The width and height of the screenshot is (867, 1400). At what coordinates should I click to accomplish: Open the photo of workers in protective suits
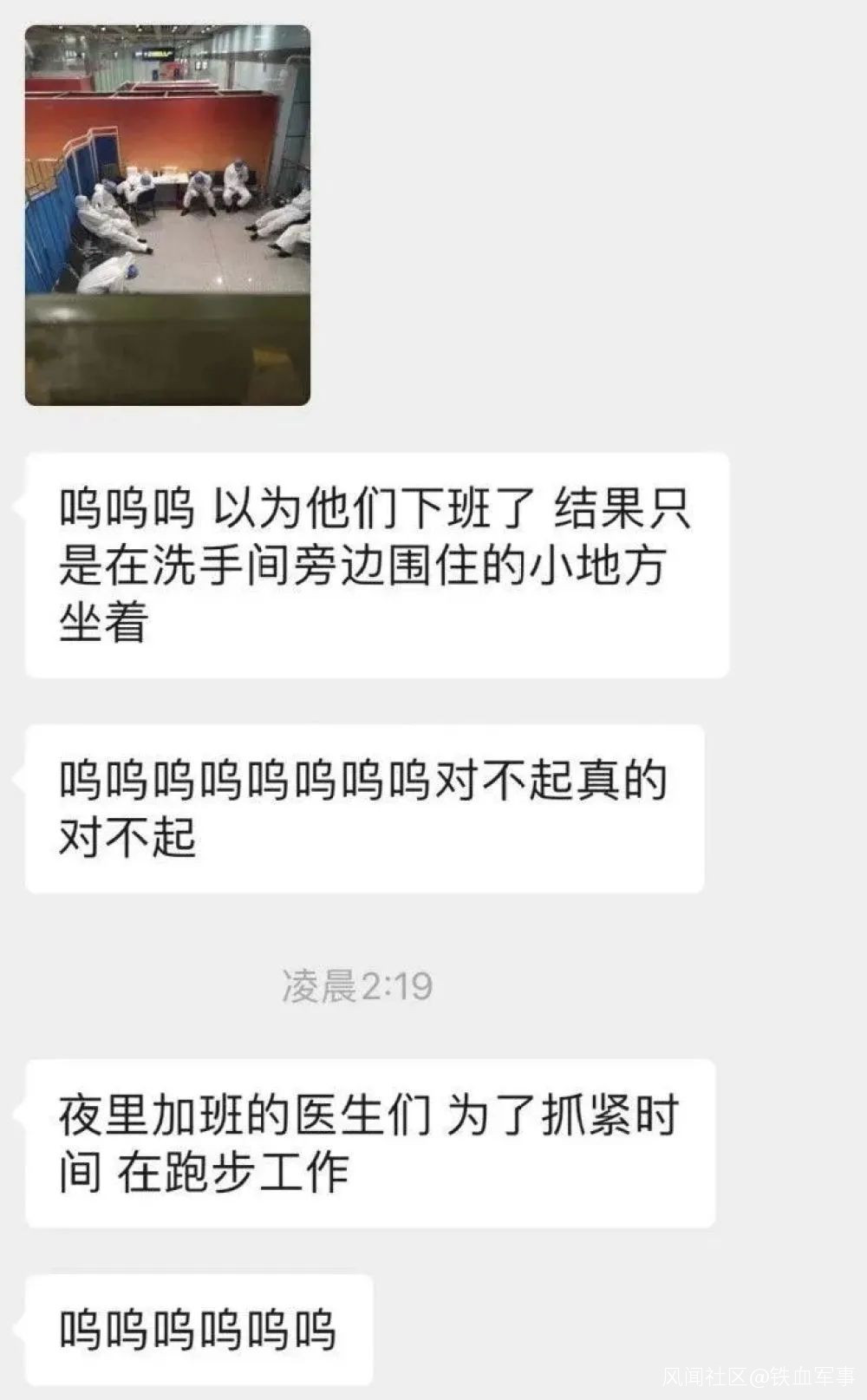[167, 215]
